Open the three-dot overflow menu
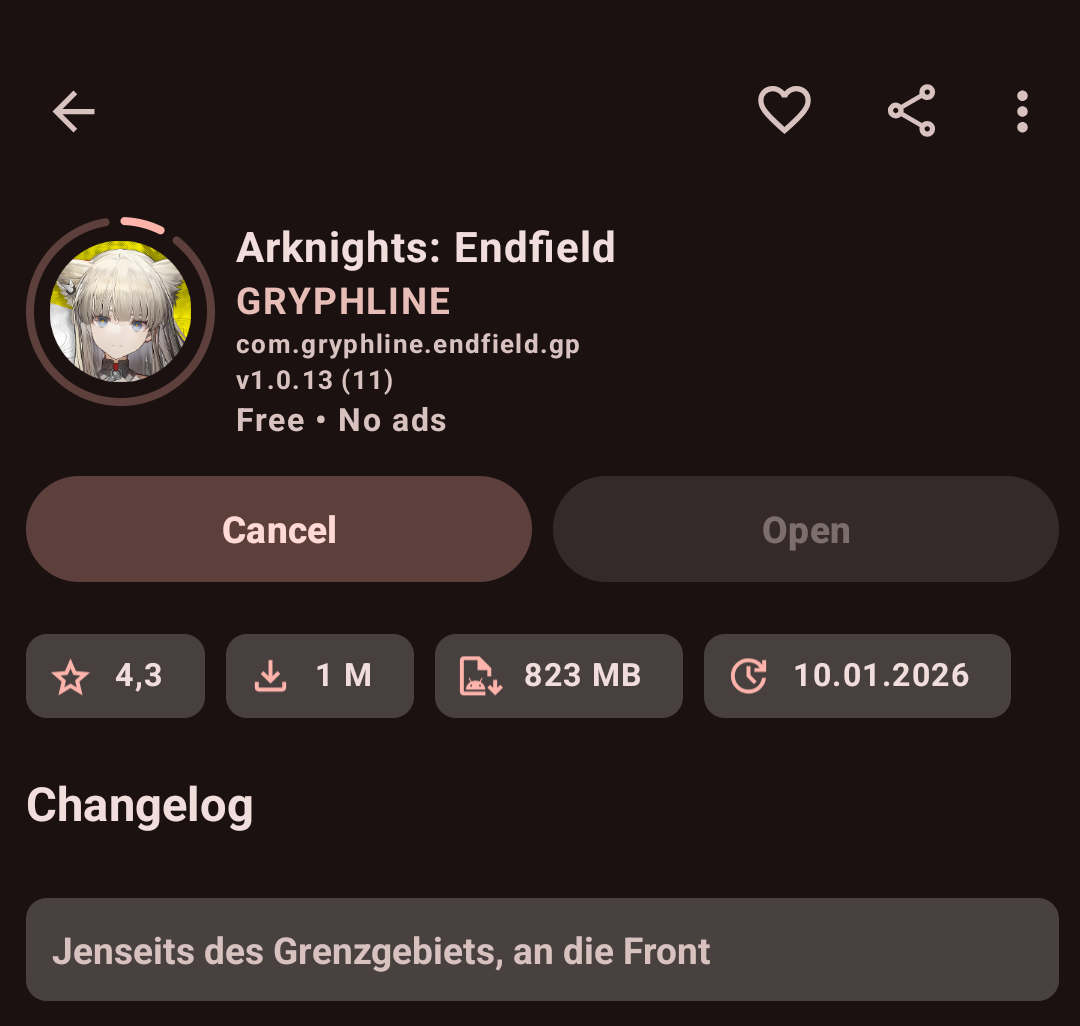1080x1026 pixels. tap(1021, 111)
